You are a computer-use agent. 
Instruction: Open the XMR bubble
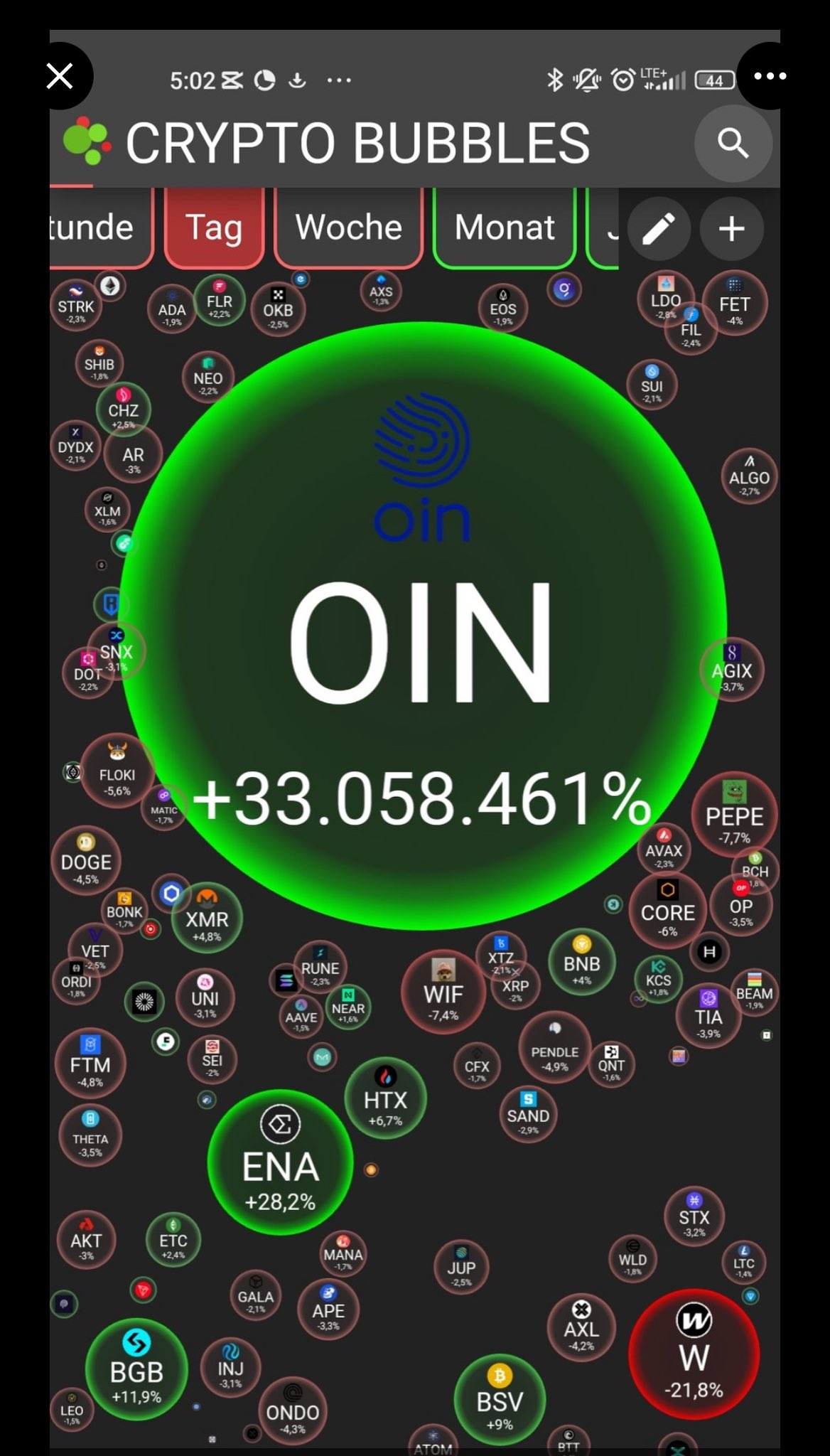[207, 919]
